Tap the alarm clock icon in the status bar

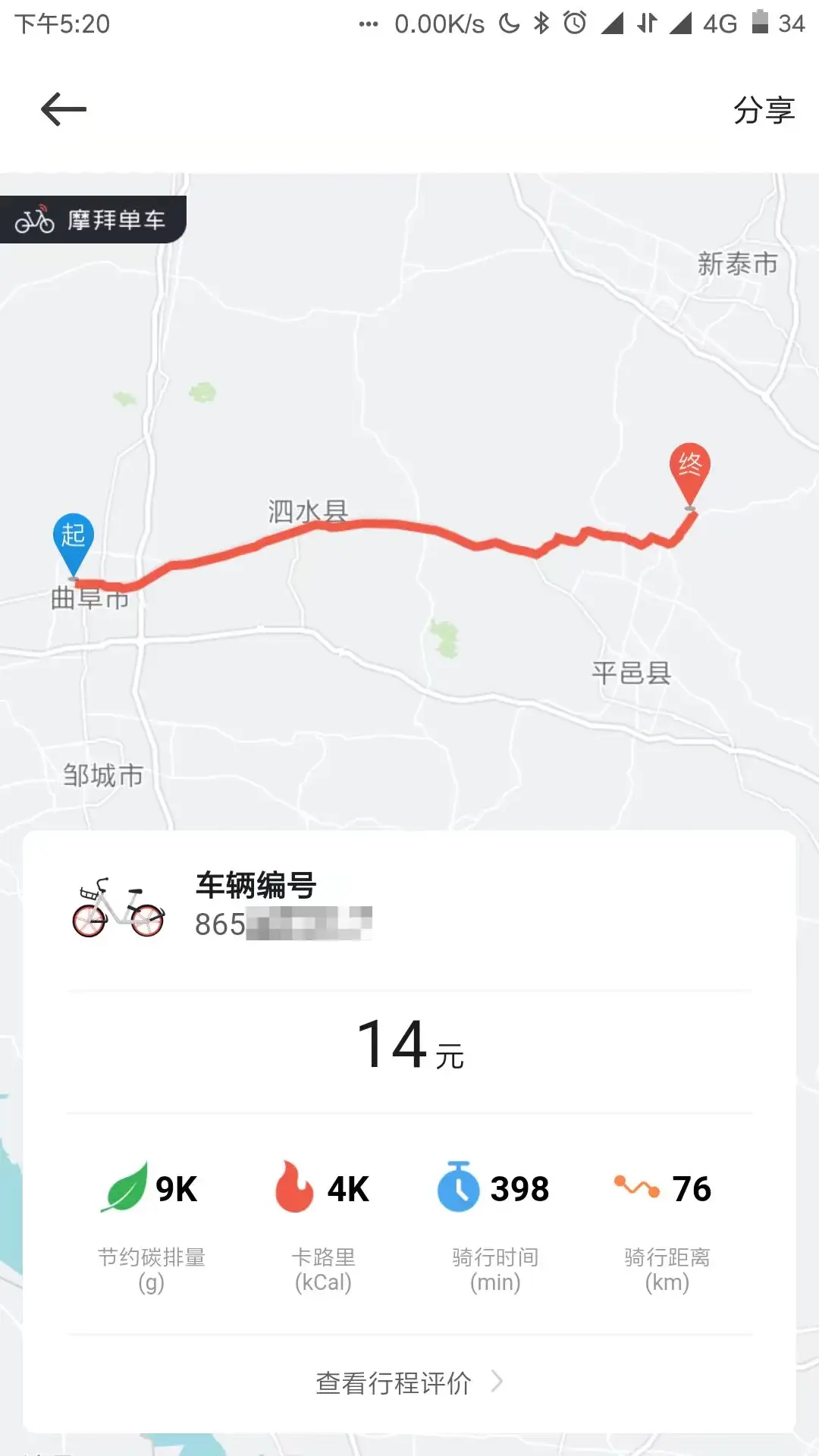point(575,23)
